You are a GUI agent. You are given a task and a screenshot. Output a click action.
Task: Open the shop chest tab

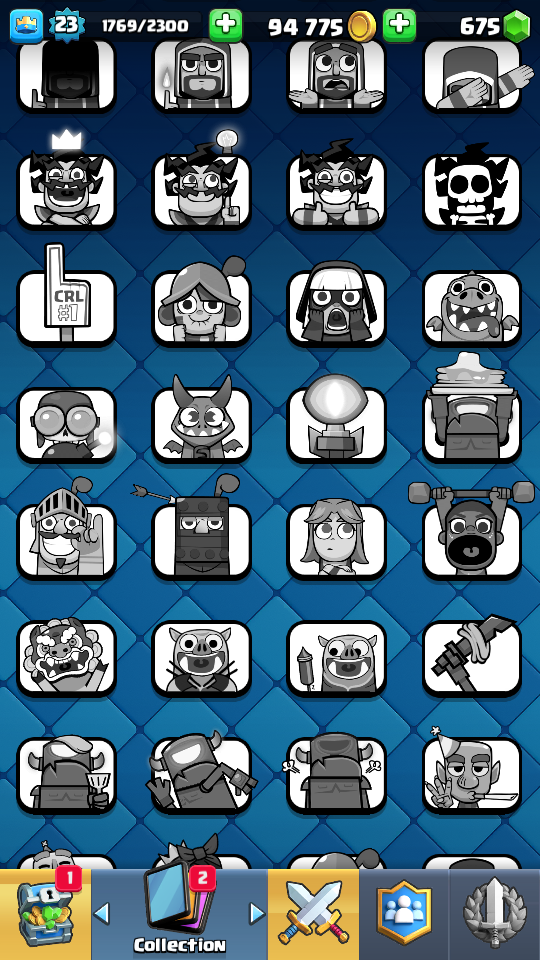(45, 914)
